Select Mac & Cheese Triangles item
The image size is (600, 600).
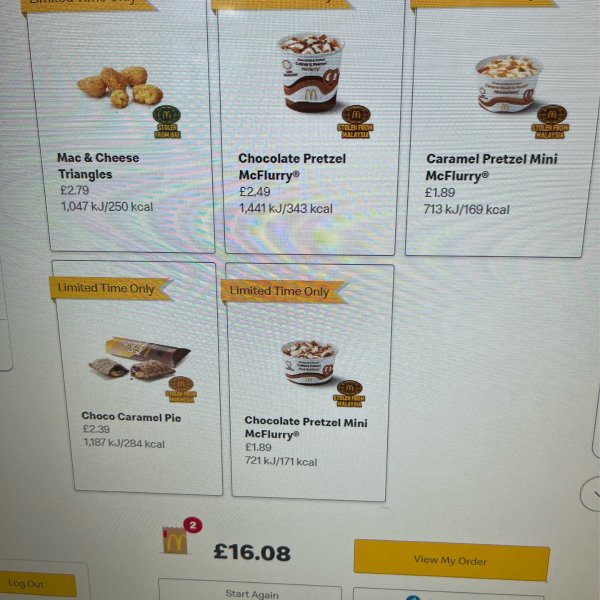click(x=120, y=130)
